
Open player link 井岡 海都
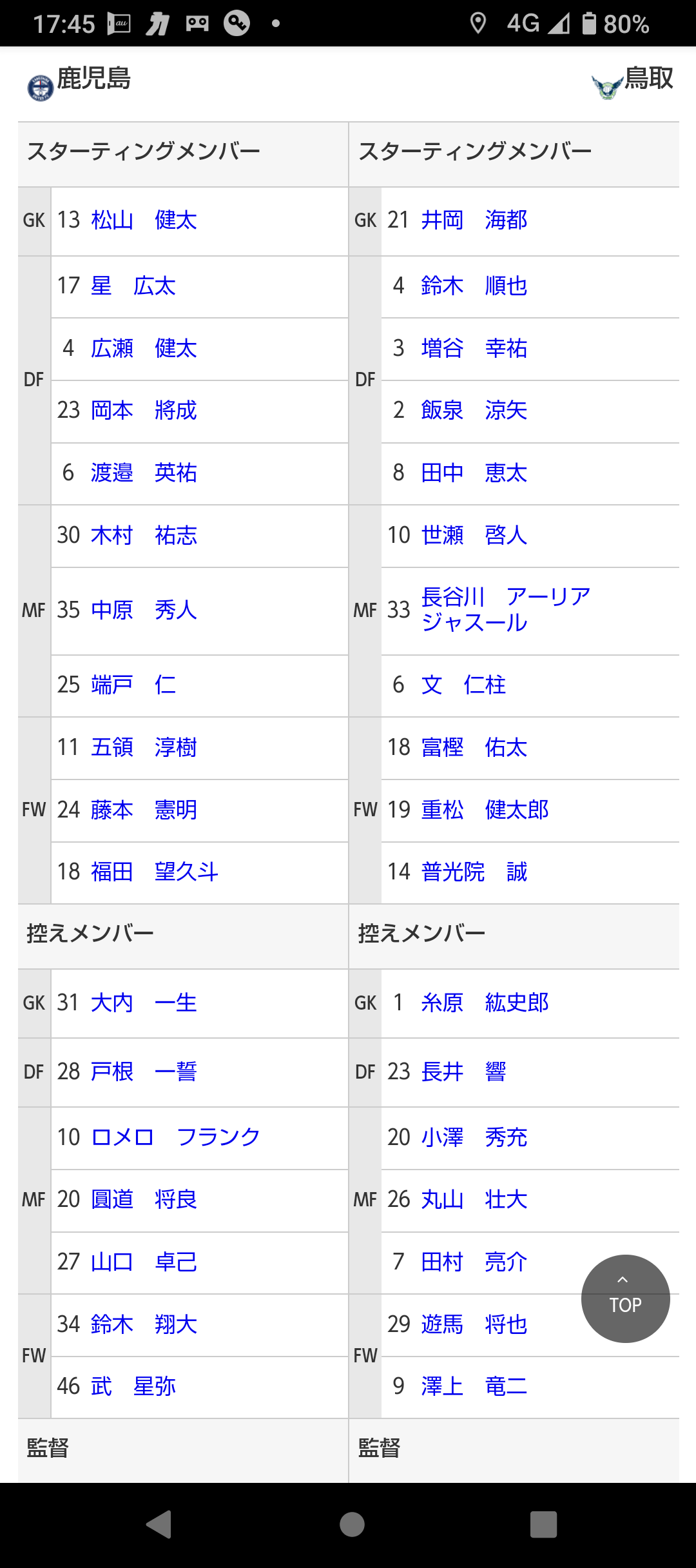pos(474,220)
